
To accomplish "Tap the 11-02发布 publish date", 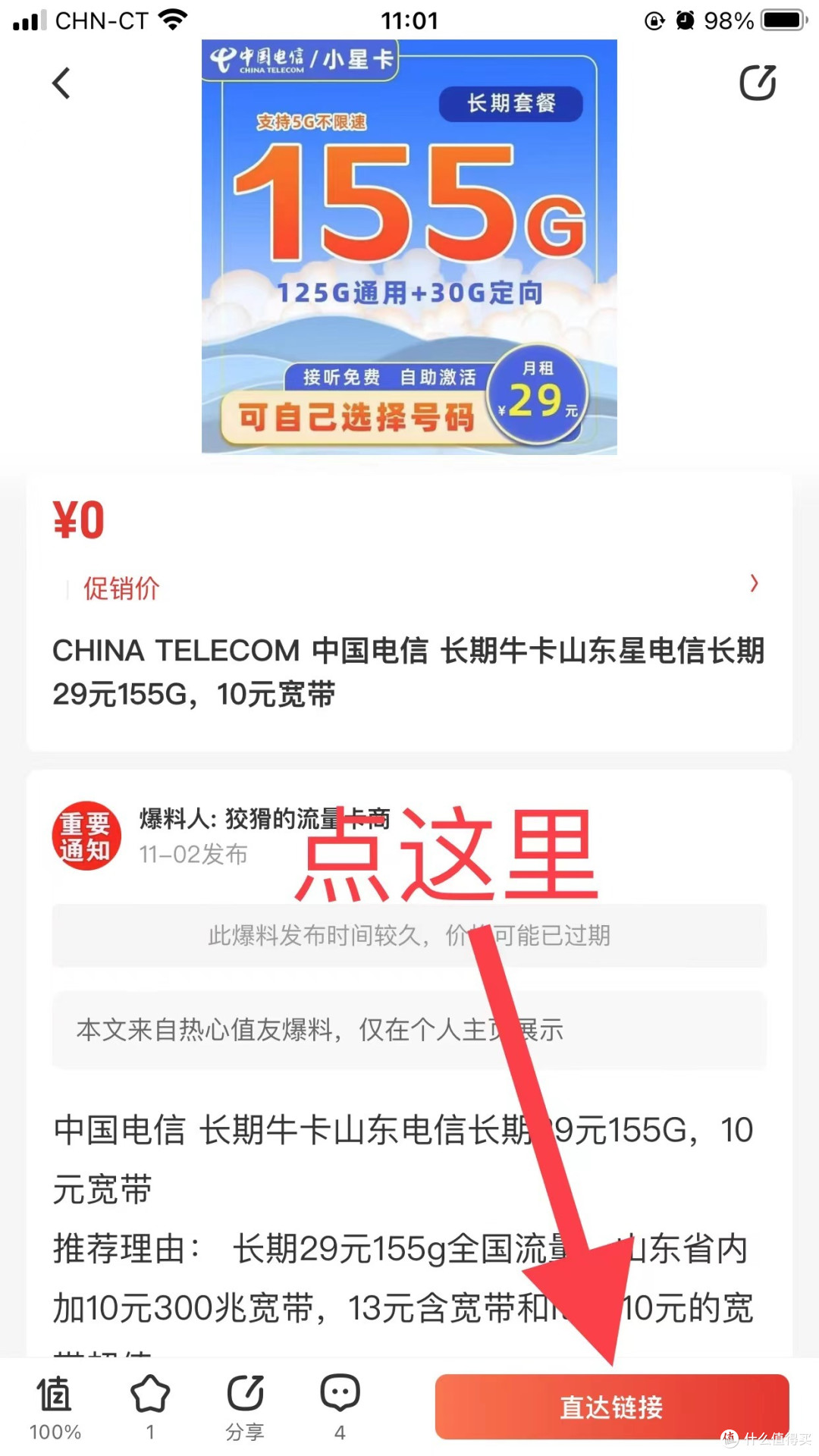I will 194,854.
